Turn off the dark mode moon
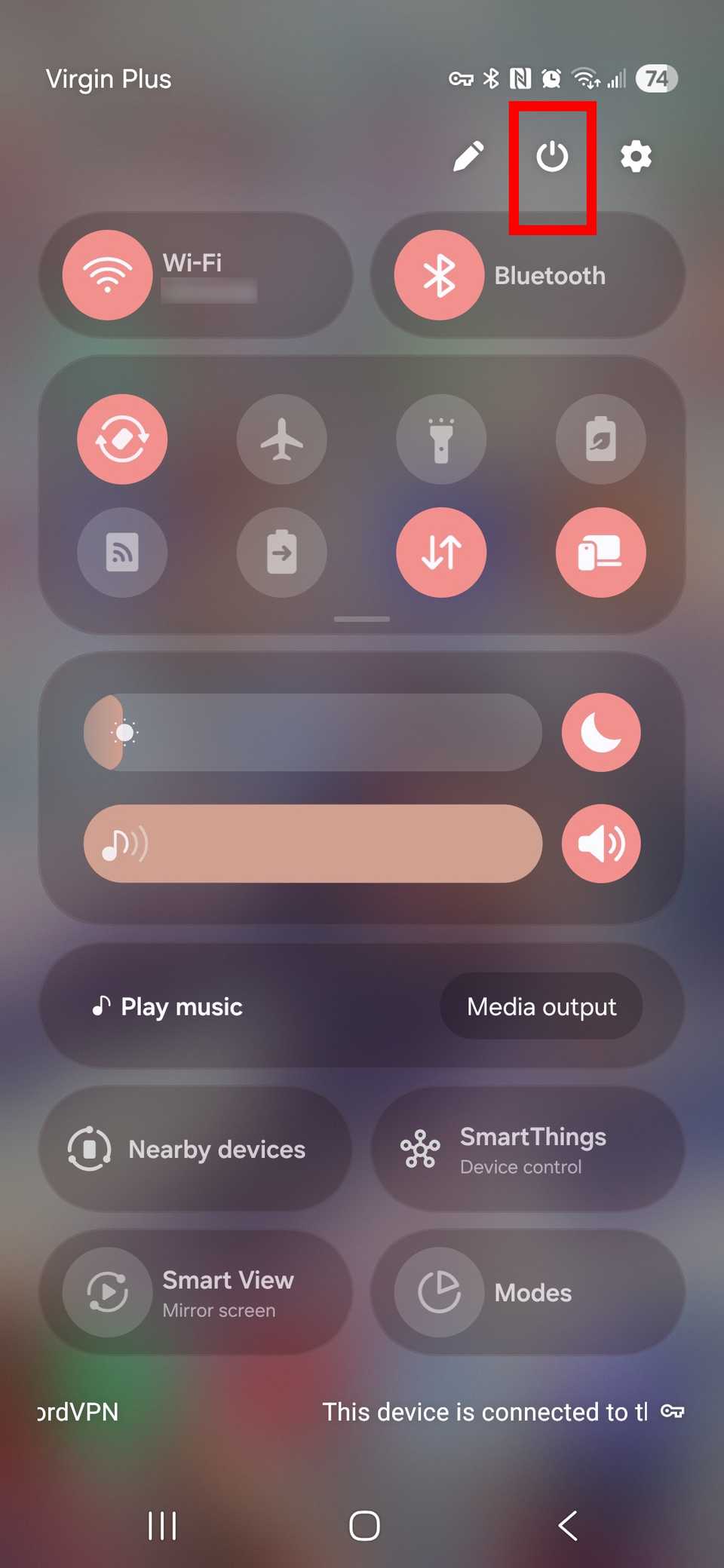Viewport: 724px width, 1568px height. point(600,732)
